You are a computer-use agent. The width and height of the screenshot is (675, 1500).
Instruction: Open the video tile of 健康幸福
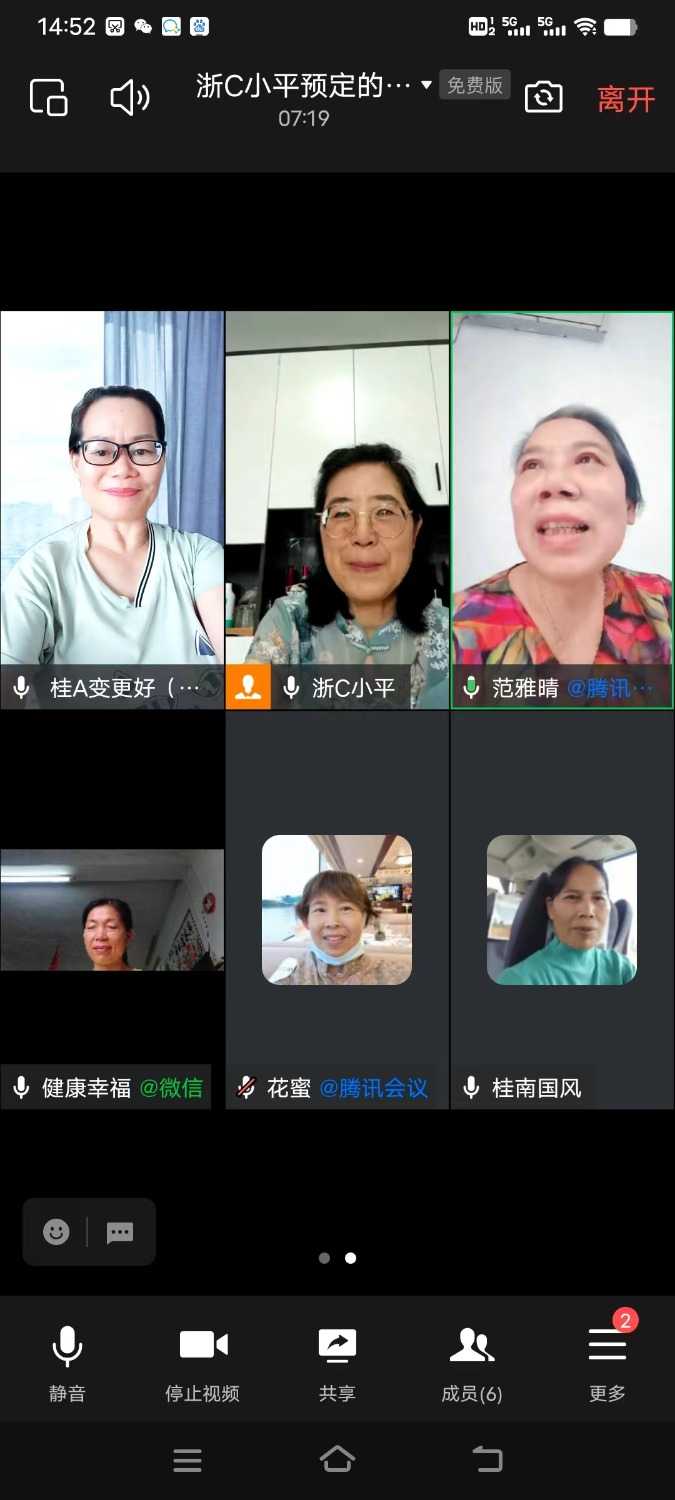point(112,910)
